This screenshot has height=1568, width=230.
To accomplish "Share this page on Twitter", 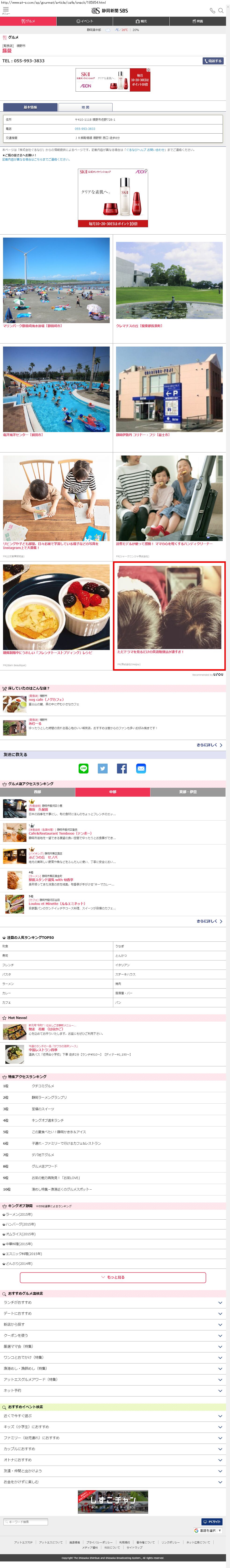I will (103, 768).
